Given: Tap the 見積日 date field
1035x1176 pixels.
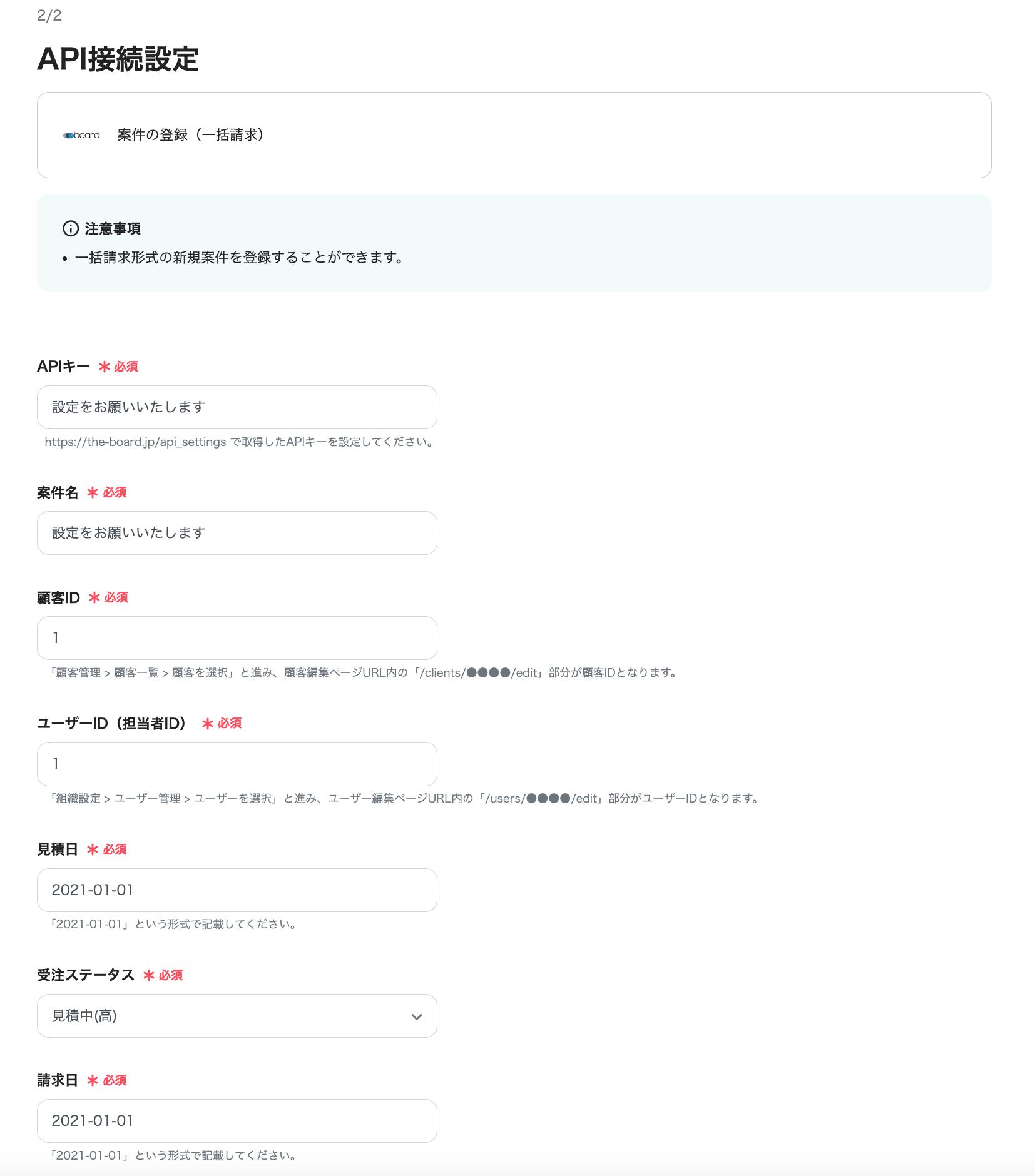Looking at the screenshot, I should point(237,890).
